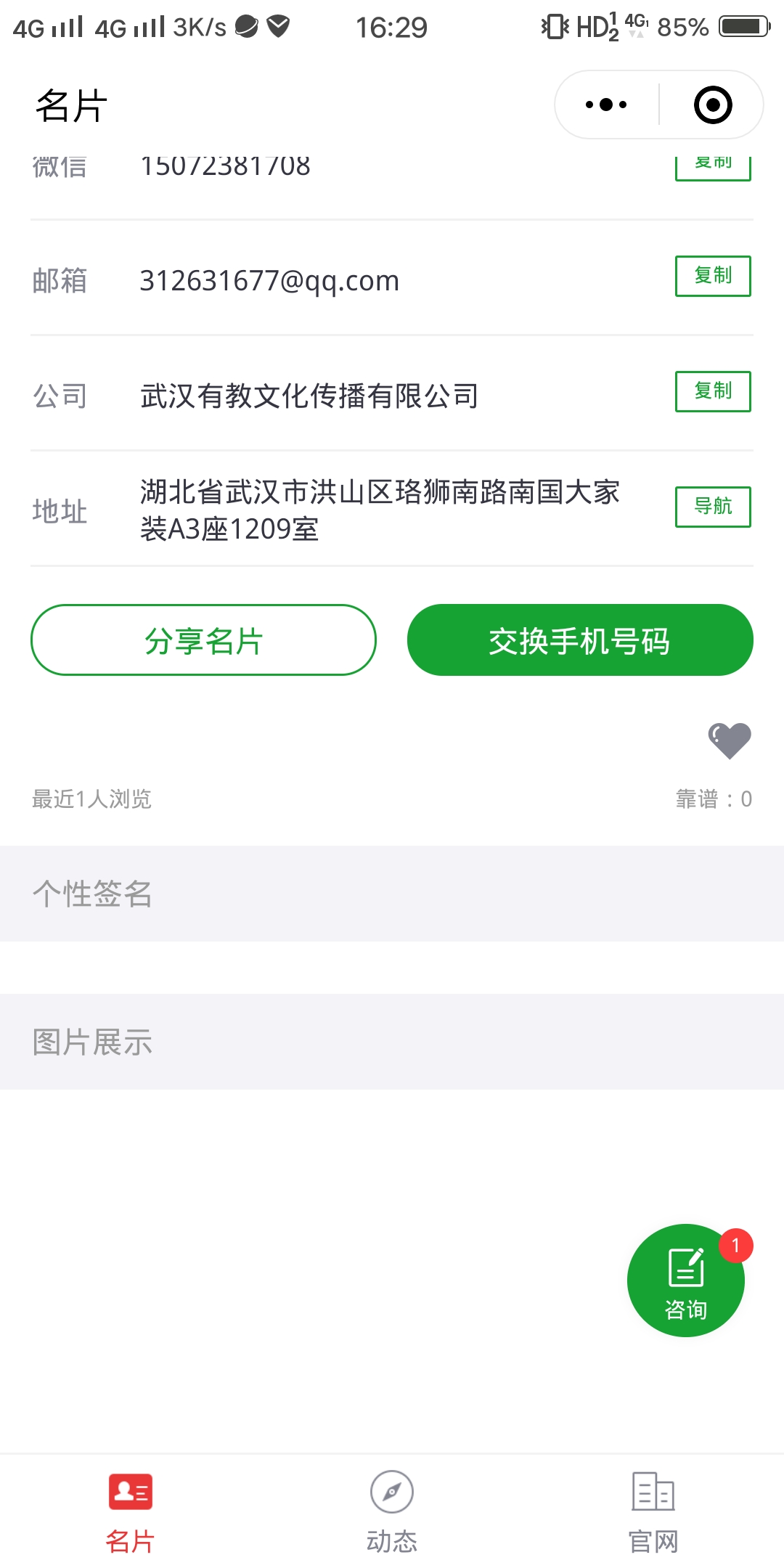The height and width of the screenshot is (1568, 784).
Task: Open the 咨询 floating button
Action: point(685,1281)
